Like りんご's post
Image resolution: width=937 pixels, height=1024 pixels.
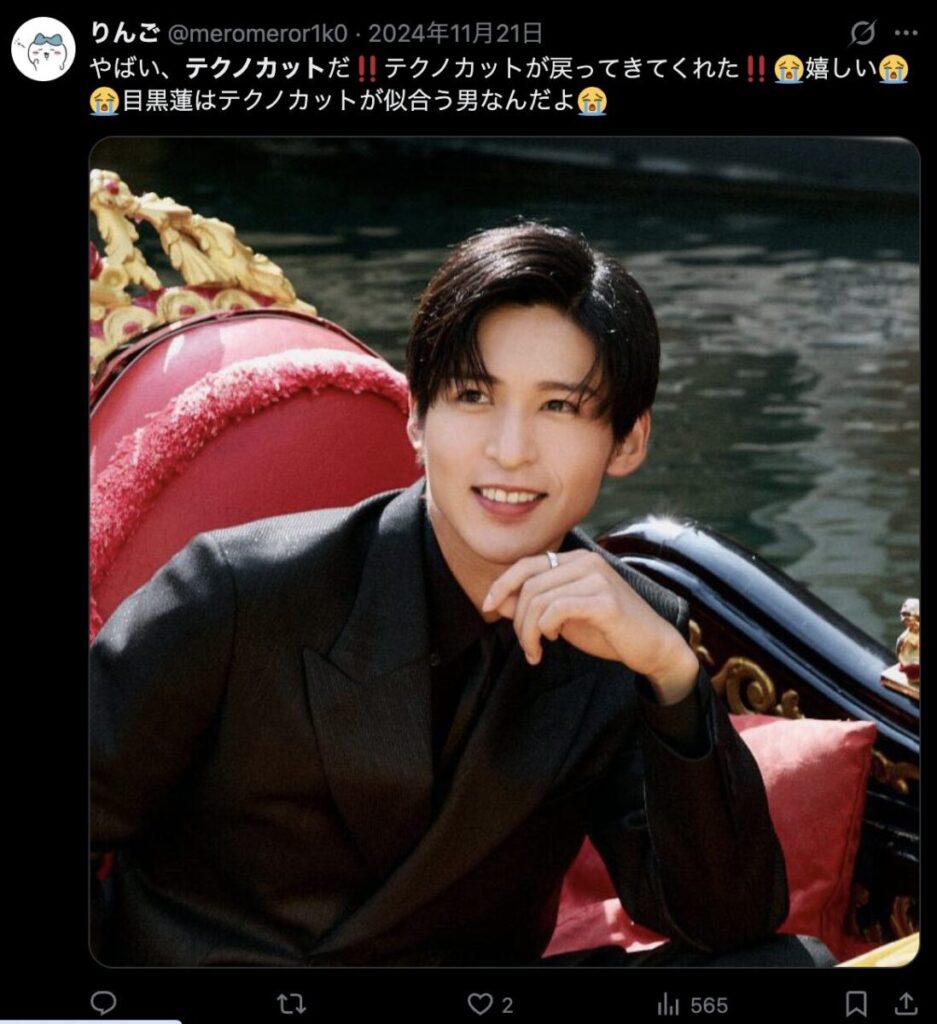[481, 1003]
